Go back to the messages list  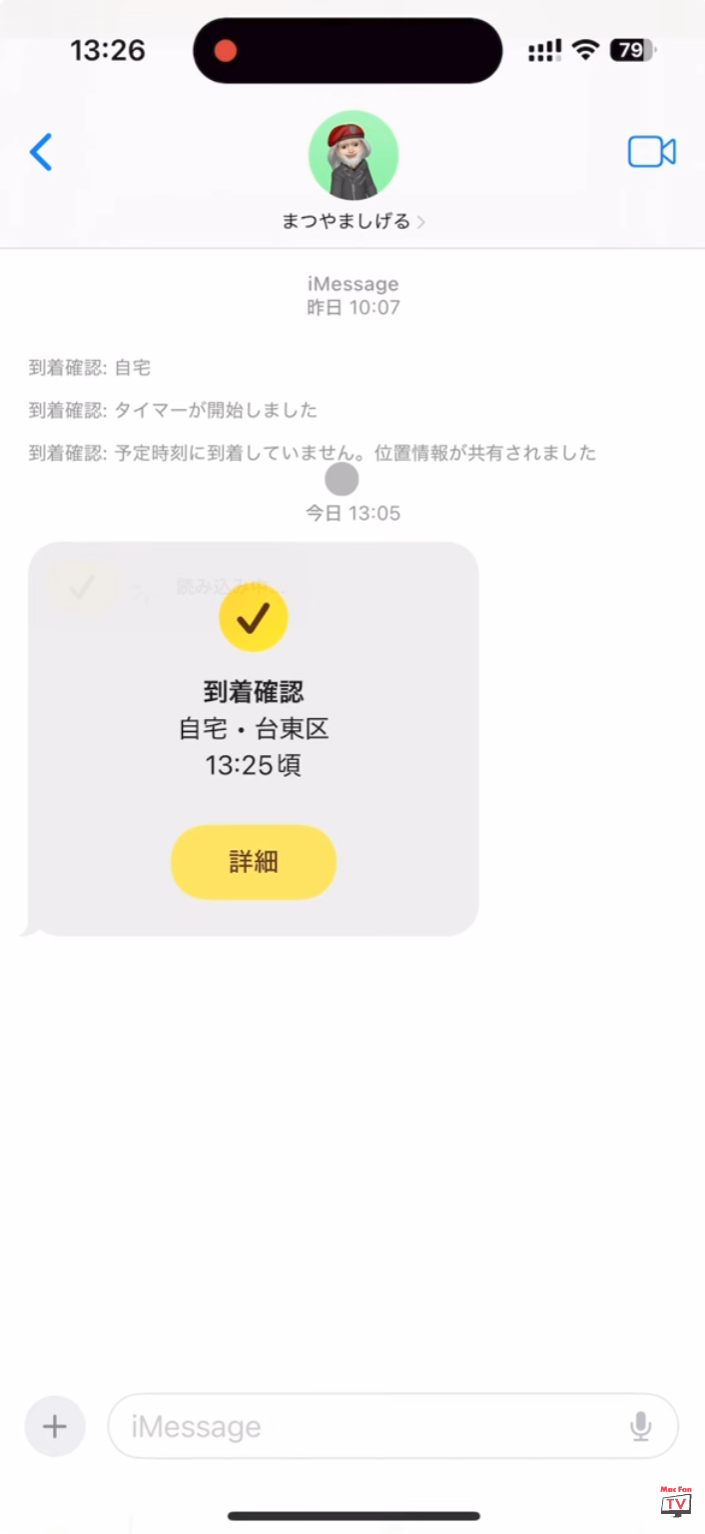click(x=41, y=152)
